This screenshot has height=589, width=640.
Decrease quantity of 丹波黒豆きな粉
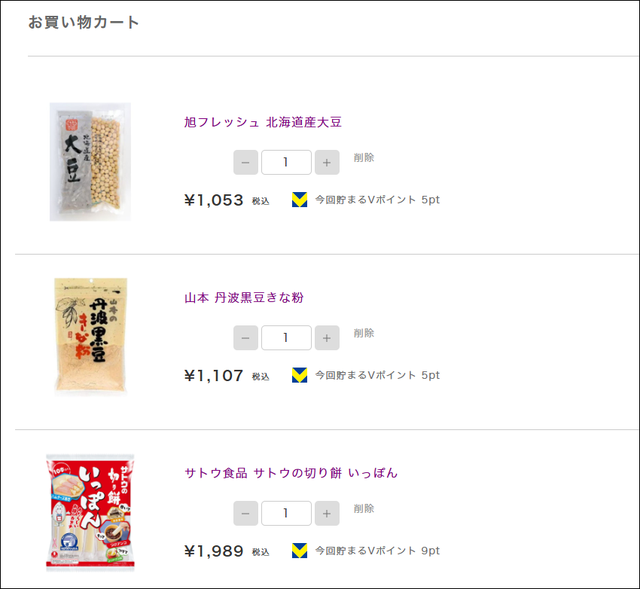point(246,338)
